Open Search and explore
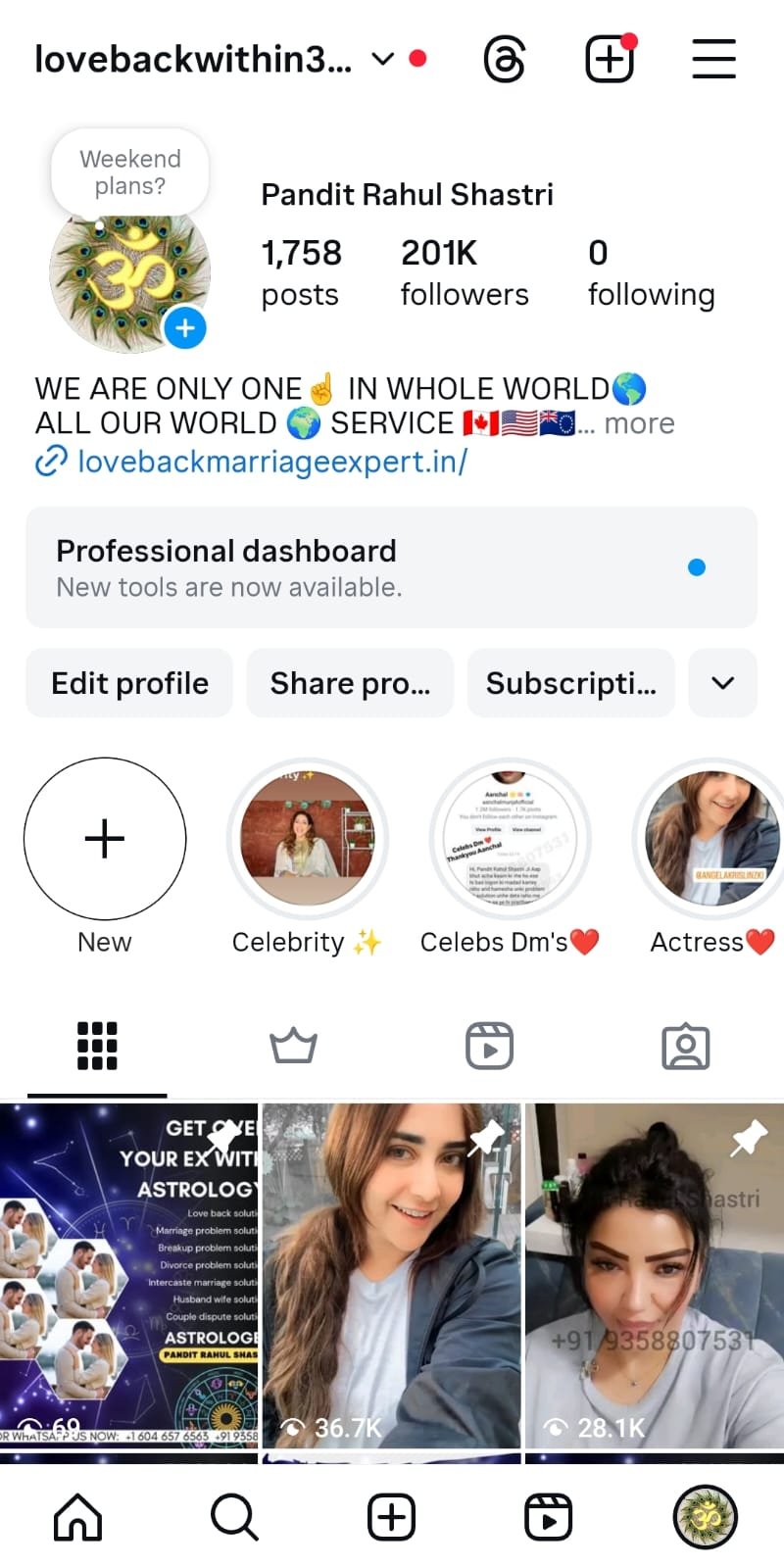The height and width of the screenshot is (1568, 784). (x=234, y=1517)
